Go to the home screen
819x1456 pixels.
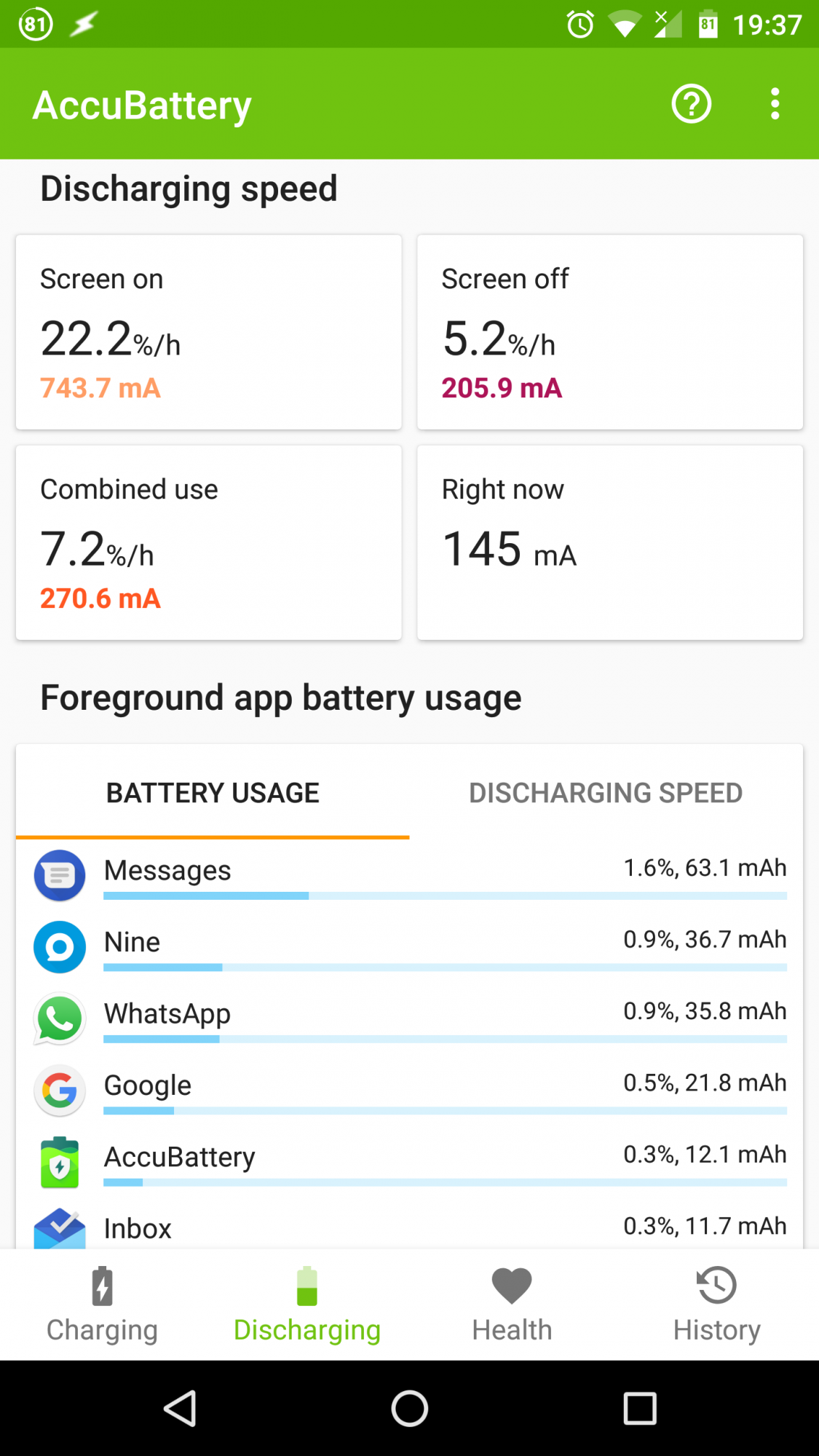[410, 1408]
